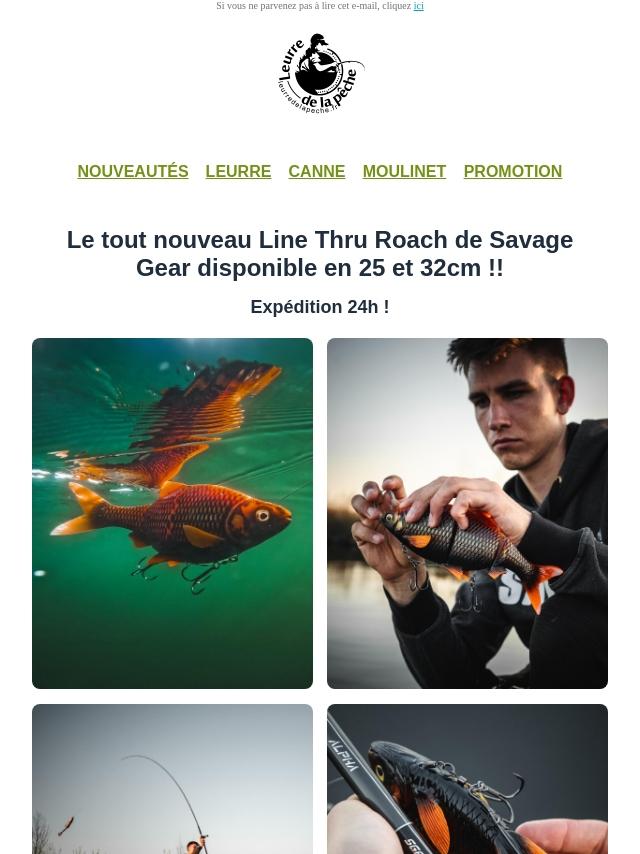
Task: Go to the LEURRE section
Action: pyautogui.click(x=238, y=172)
